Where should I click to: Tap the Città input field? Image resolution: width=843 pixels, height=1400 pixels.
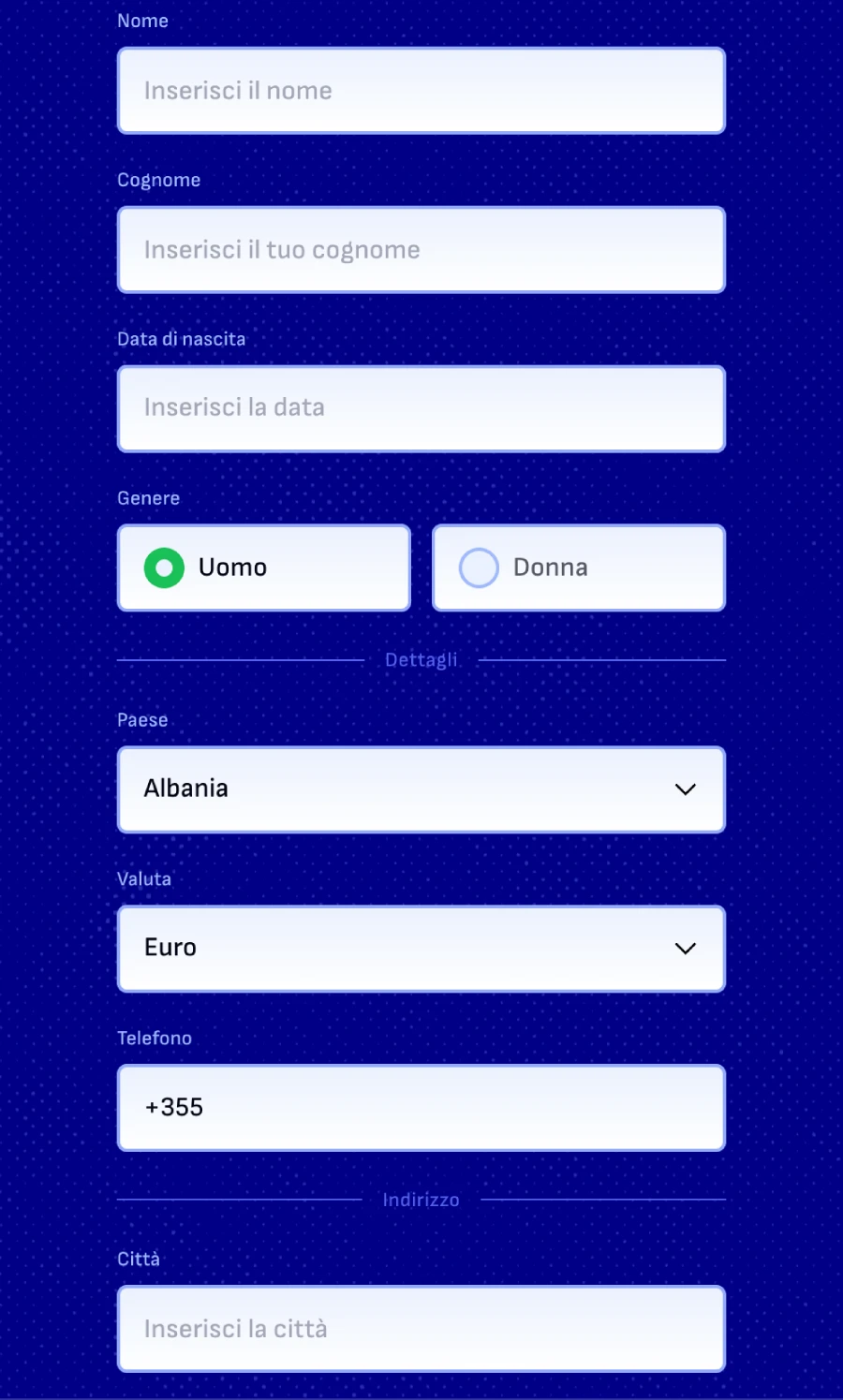tap(421, 1329)
